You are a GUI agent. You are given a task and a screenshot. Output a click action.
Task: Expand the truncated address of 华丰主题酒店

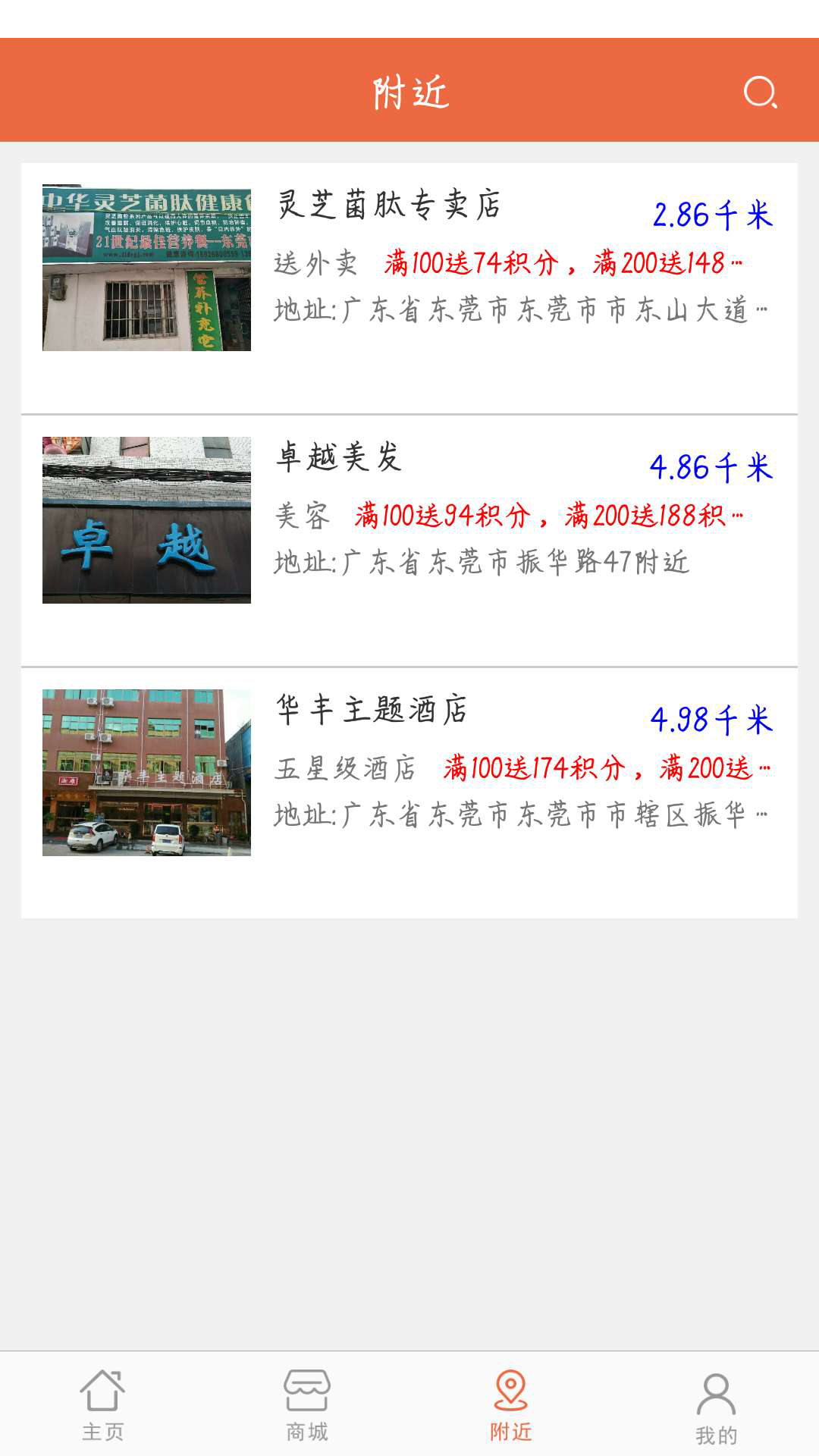762,815
